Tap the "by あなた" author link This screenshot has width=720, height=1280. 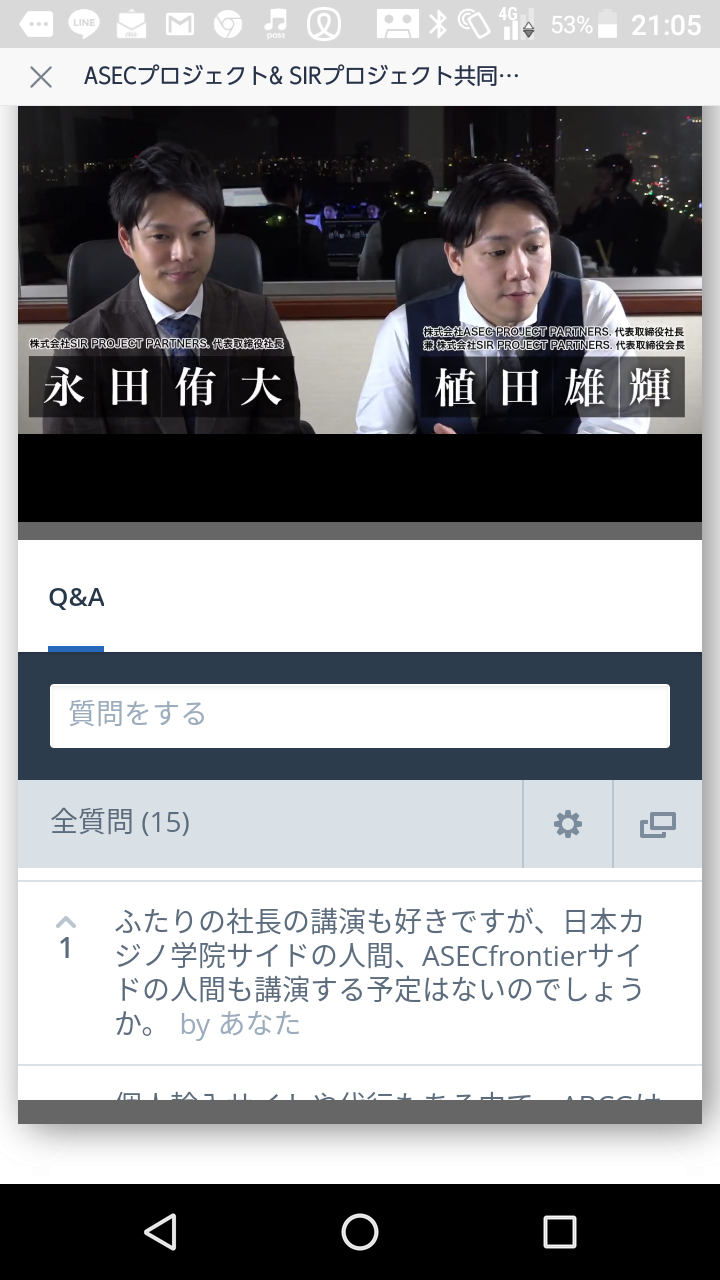pos(238,1024)
